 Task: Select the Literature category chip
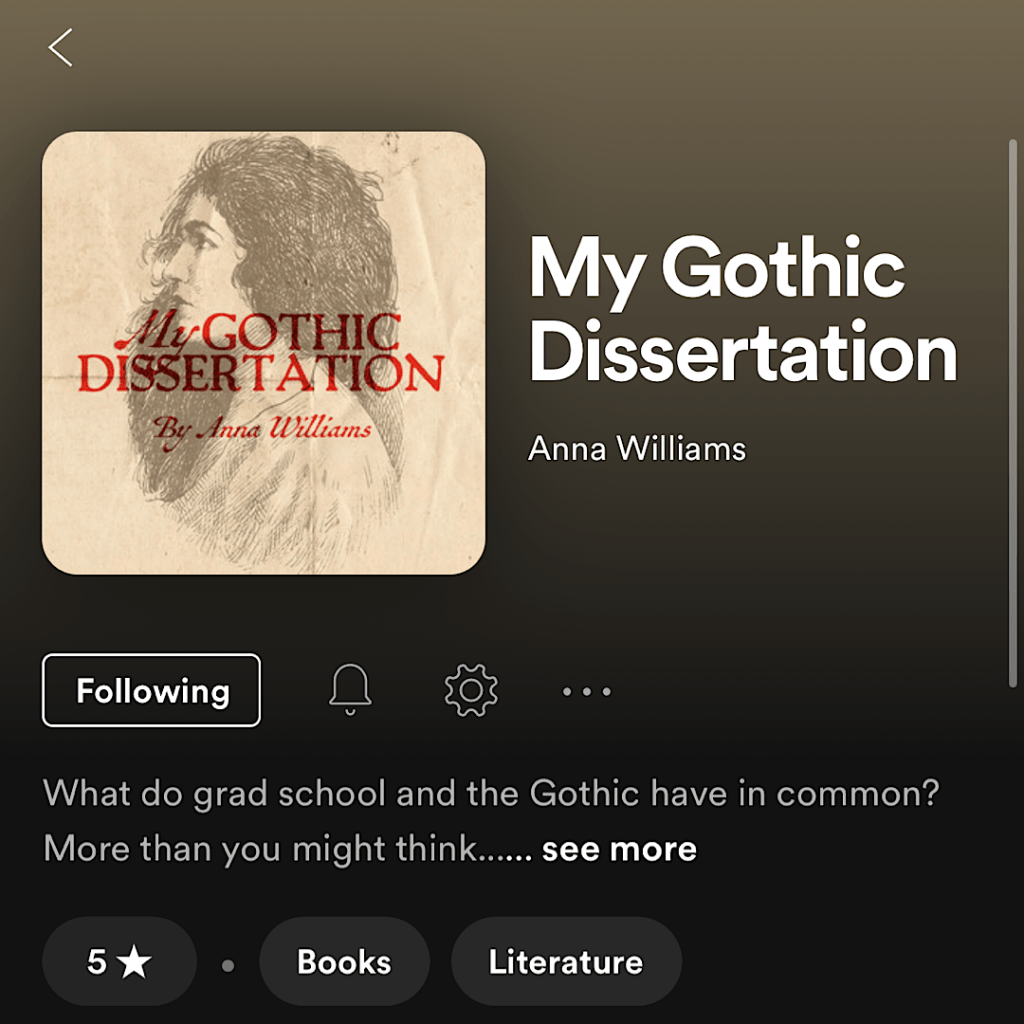[566, 961]
